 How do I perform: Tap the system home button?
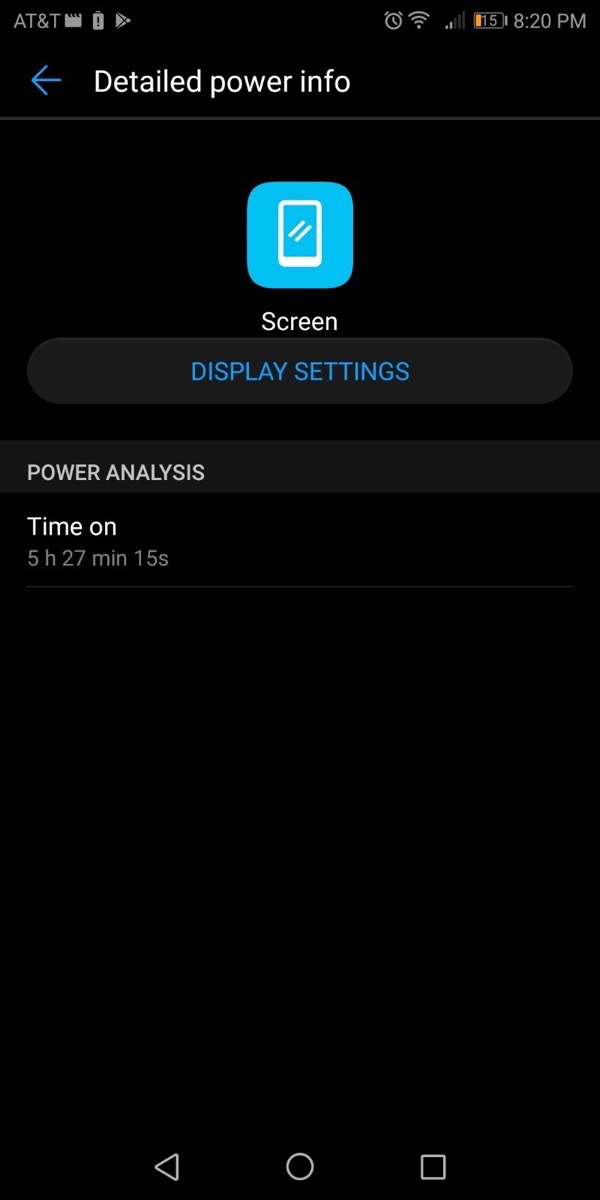tap(300, 1166)
